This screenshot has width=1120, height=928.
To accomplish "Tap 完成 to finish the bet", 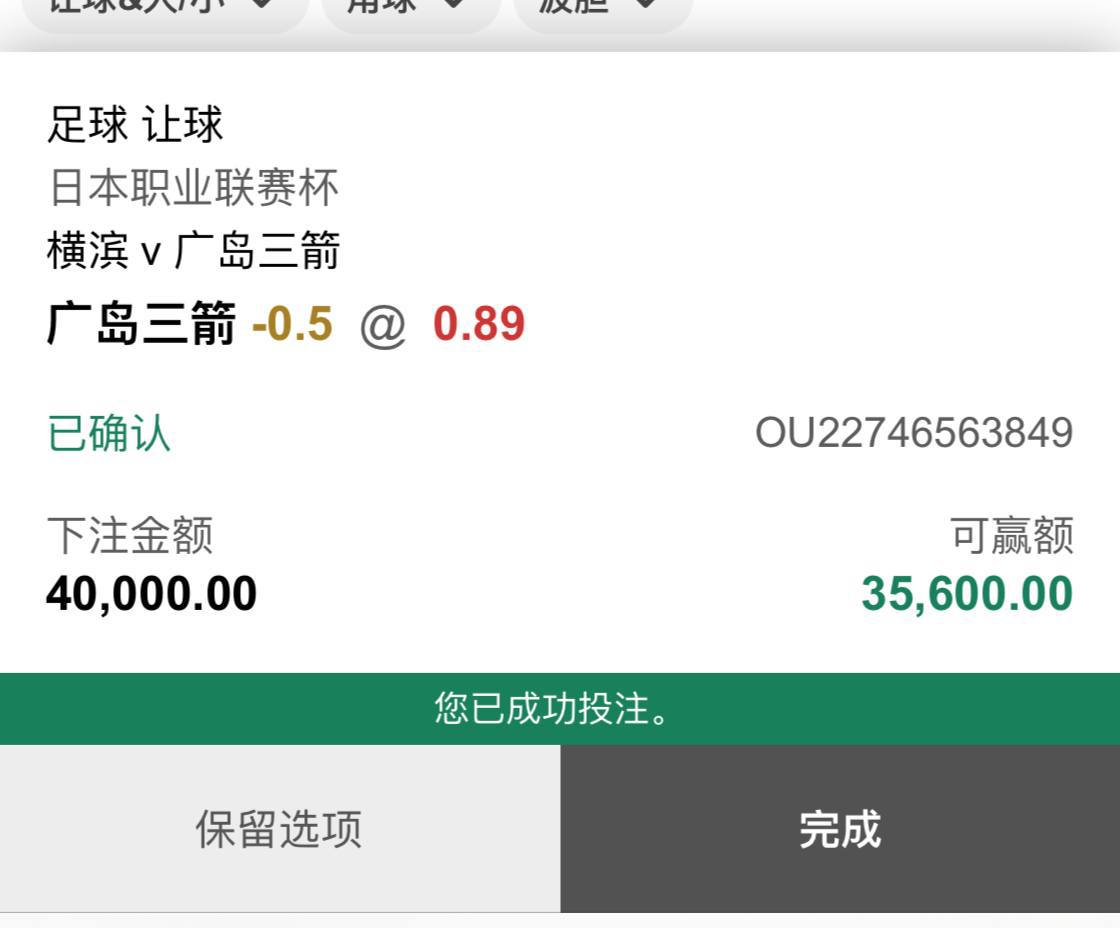I will 840,828.
